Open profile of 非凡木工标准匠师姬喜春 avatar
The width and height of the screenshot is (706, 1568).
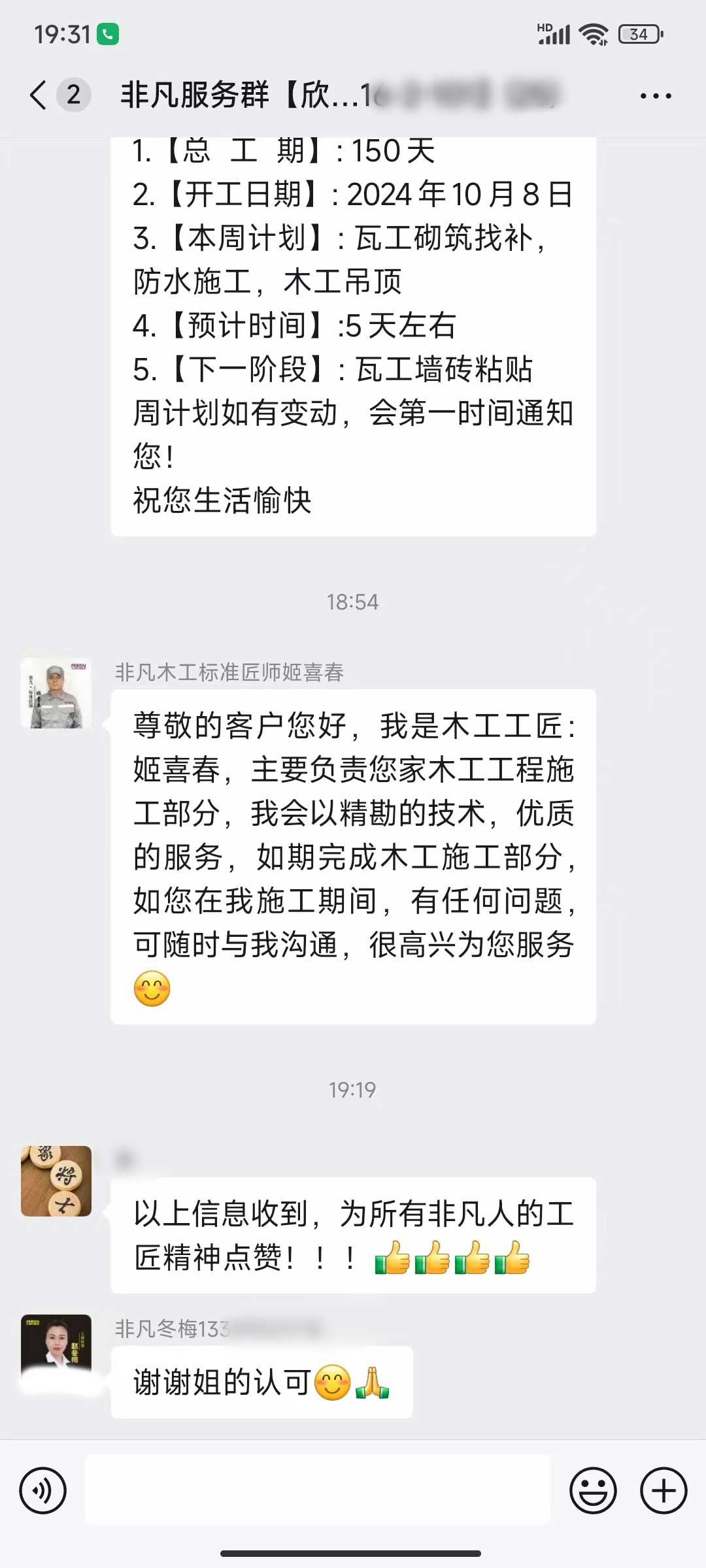click(x=56, y=693)
